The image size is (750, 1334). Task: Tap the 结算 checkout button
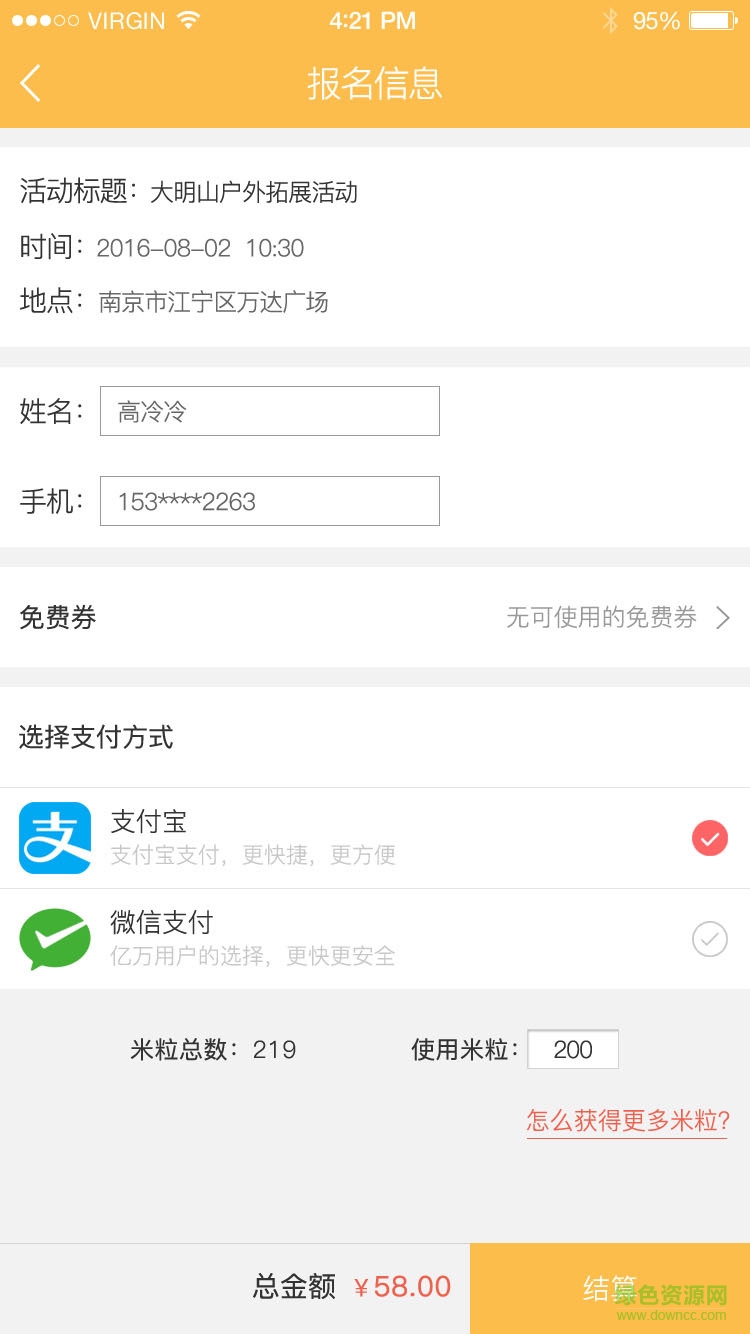point(610,1288)
